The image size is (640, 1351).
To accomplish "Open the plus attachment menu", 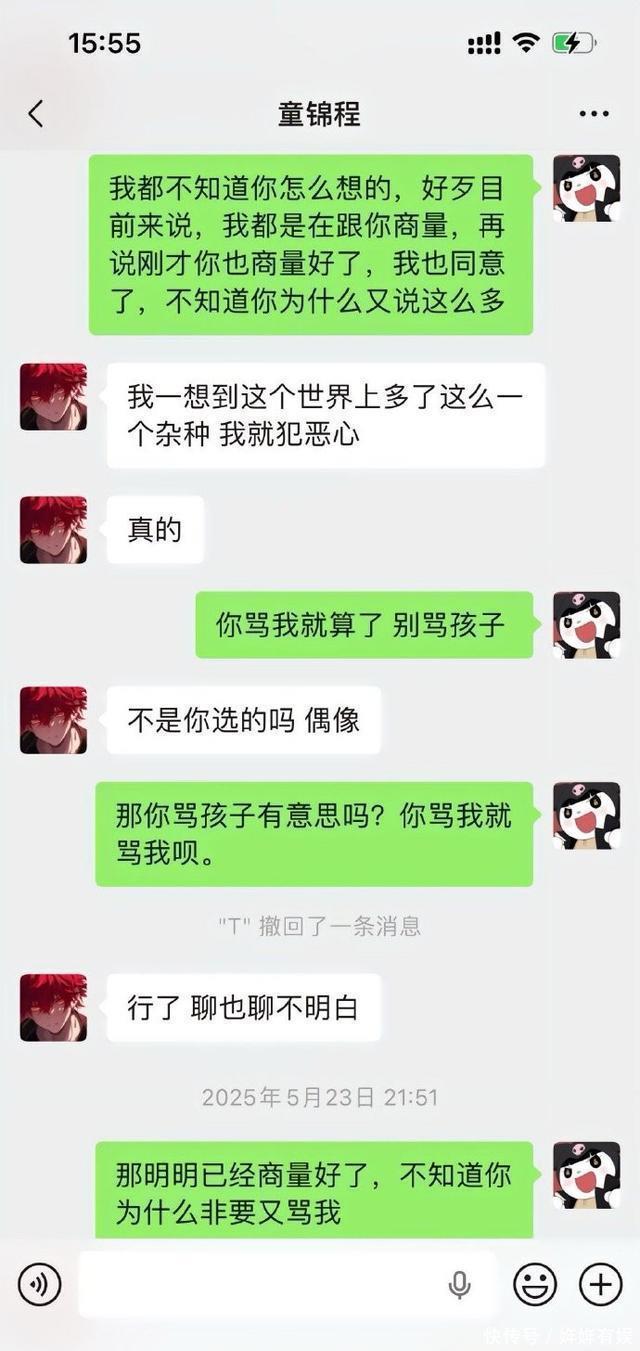I will pos(600,1284).
